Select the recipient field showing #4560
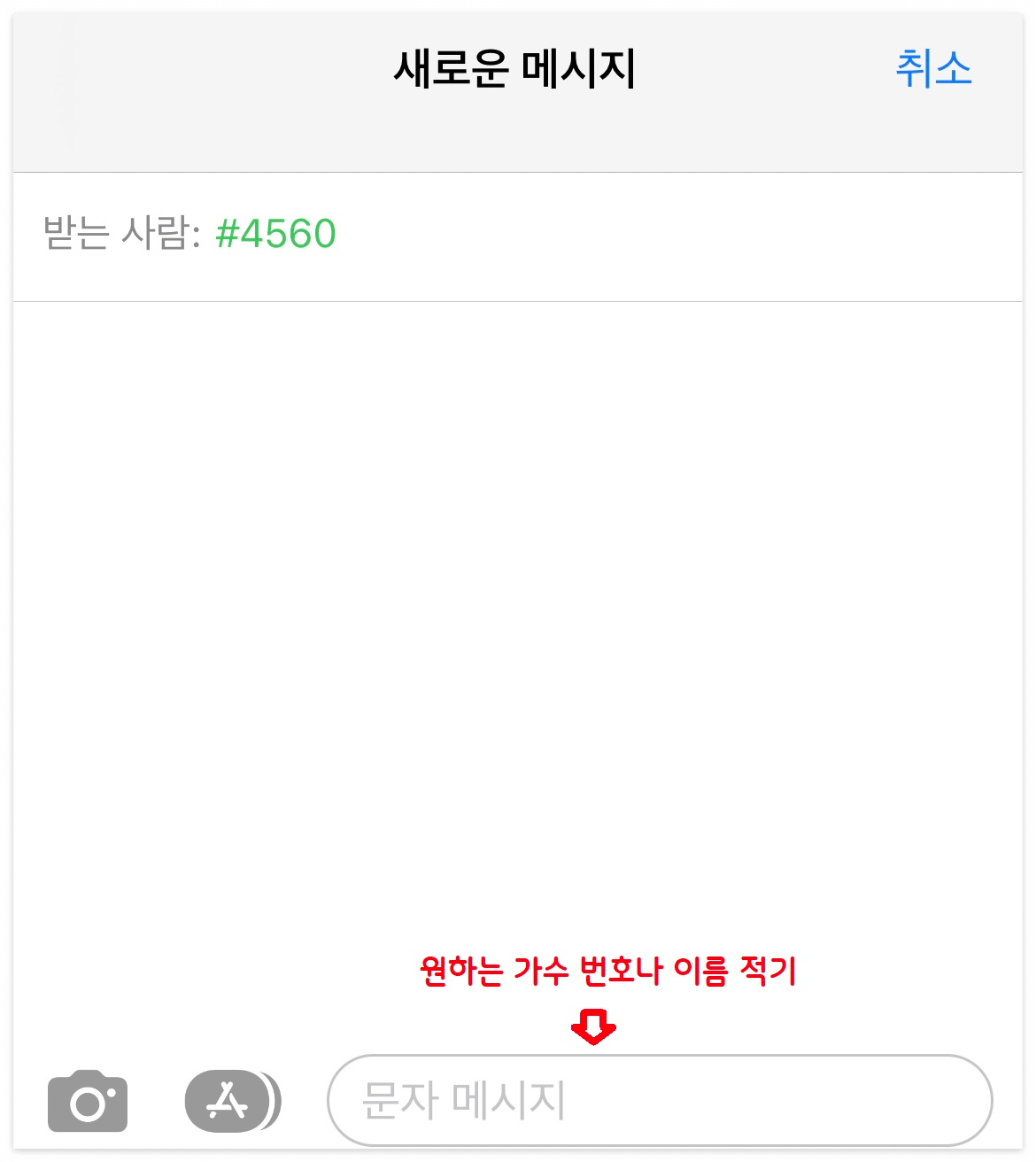Screen dimensions: 1036x1162 275,234
